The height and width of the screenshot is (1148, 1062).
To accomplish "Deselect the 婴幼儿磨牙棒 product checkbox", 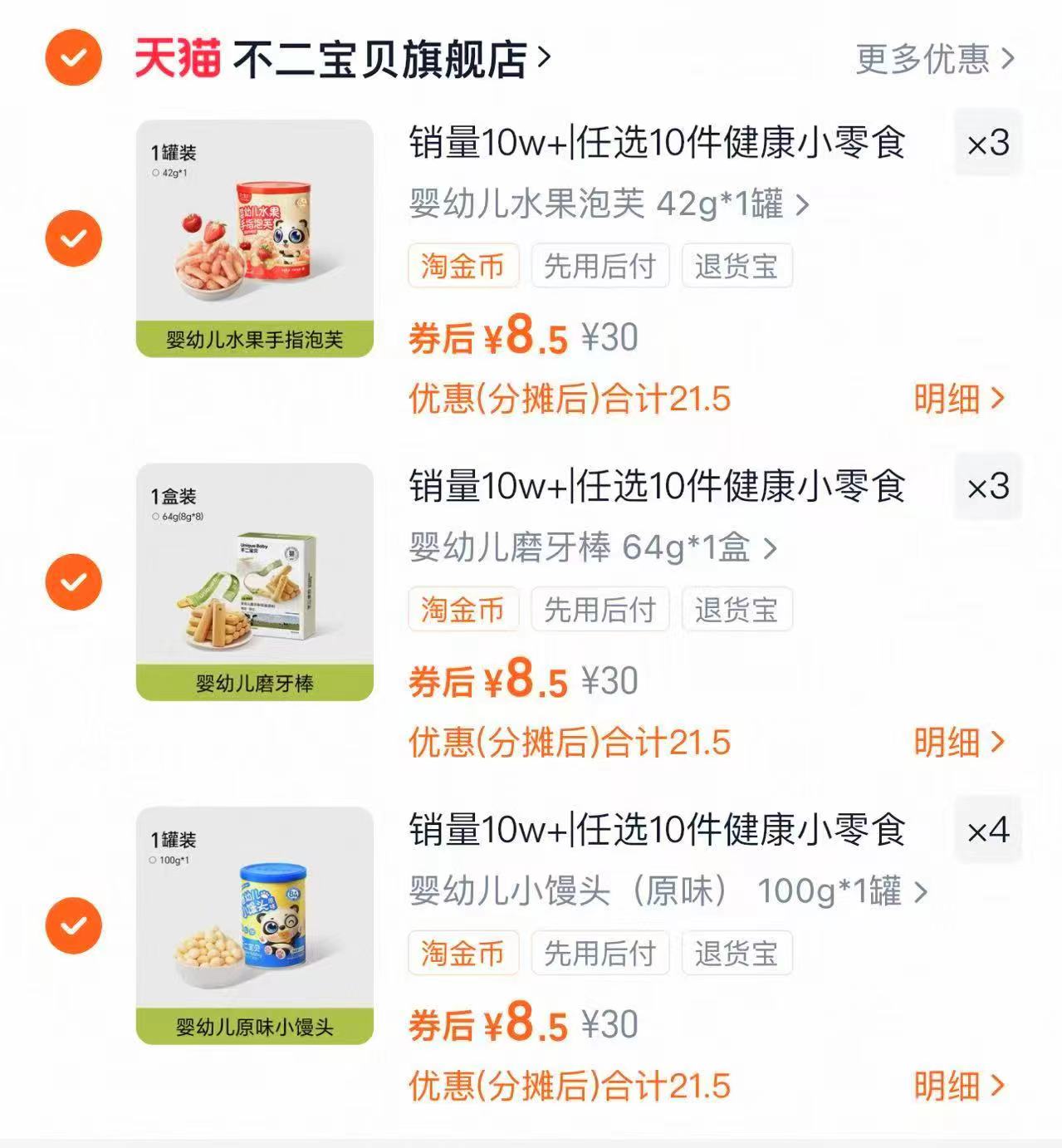I will [x=75, y=581].
